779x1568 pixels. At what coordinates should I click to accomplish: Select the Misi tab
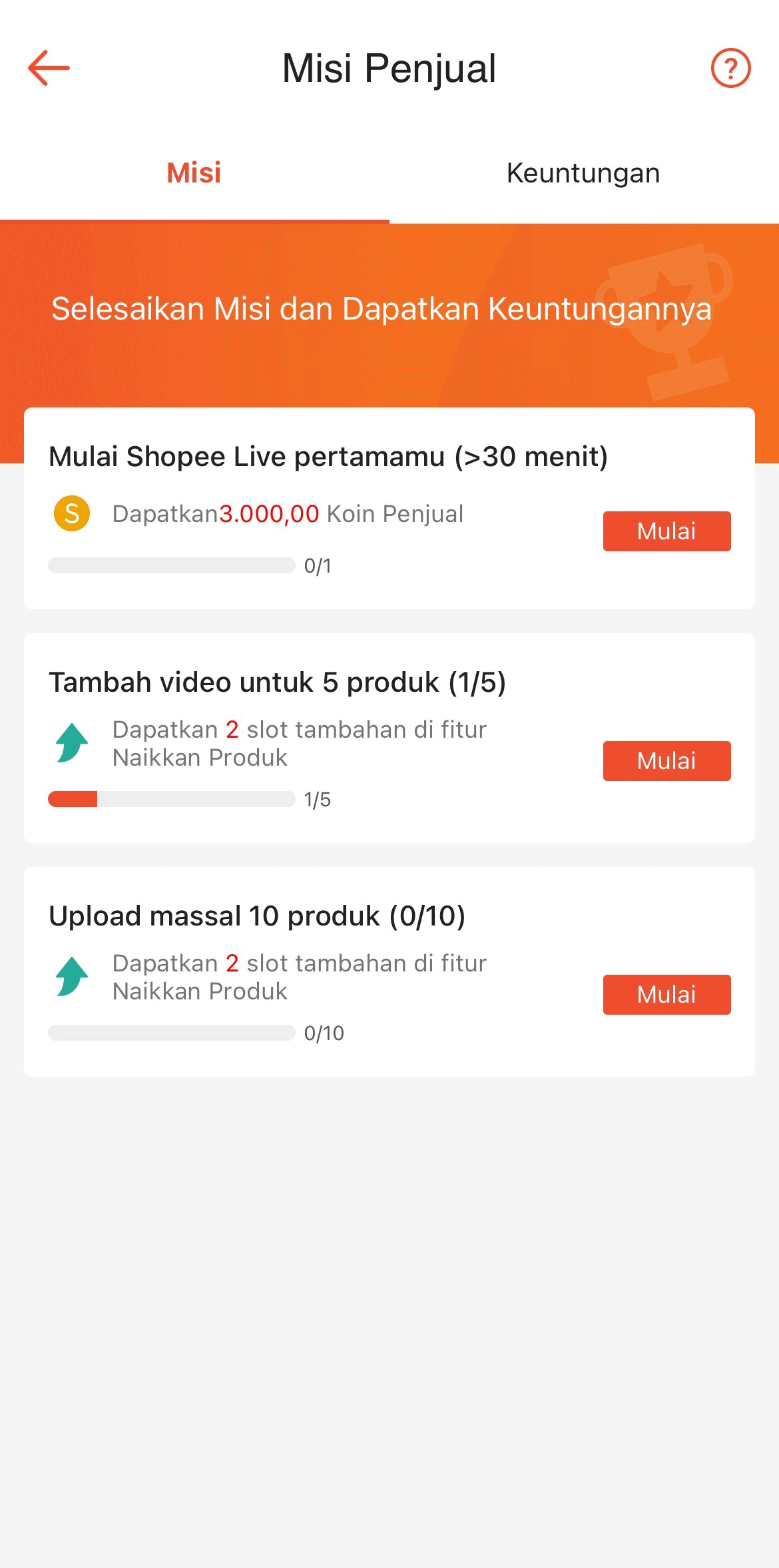pyautogui.click(x=194, y=172)
